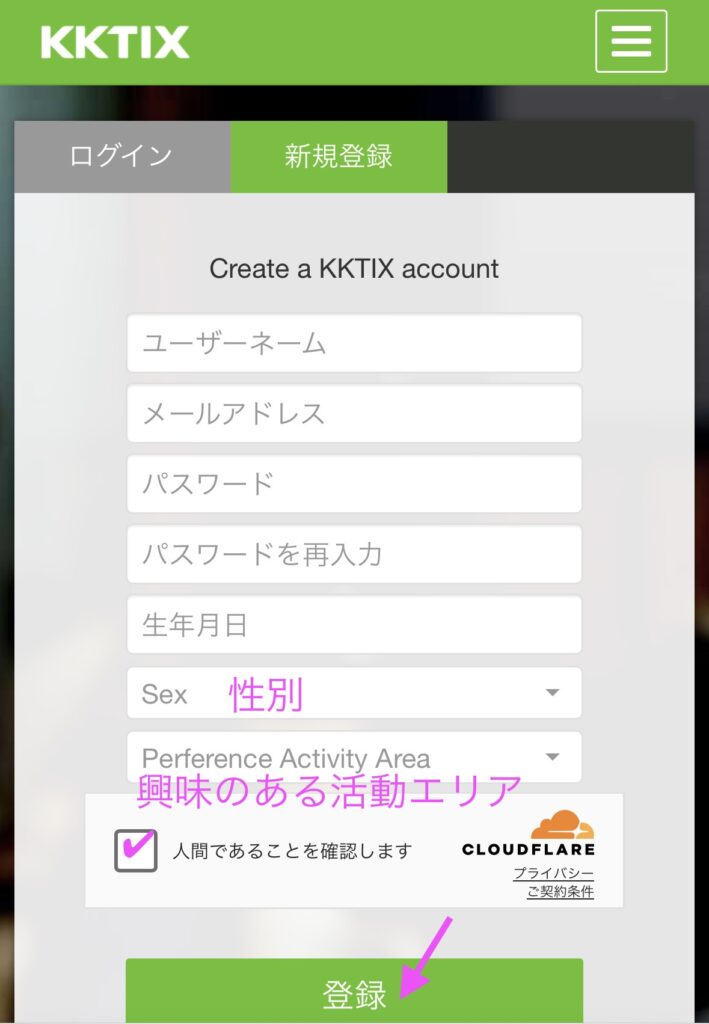
Task: Check the 人間であることを確認します box
Action: click(136, 850)
